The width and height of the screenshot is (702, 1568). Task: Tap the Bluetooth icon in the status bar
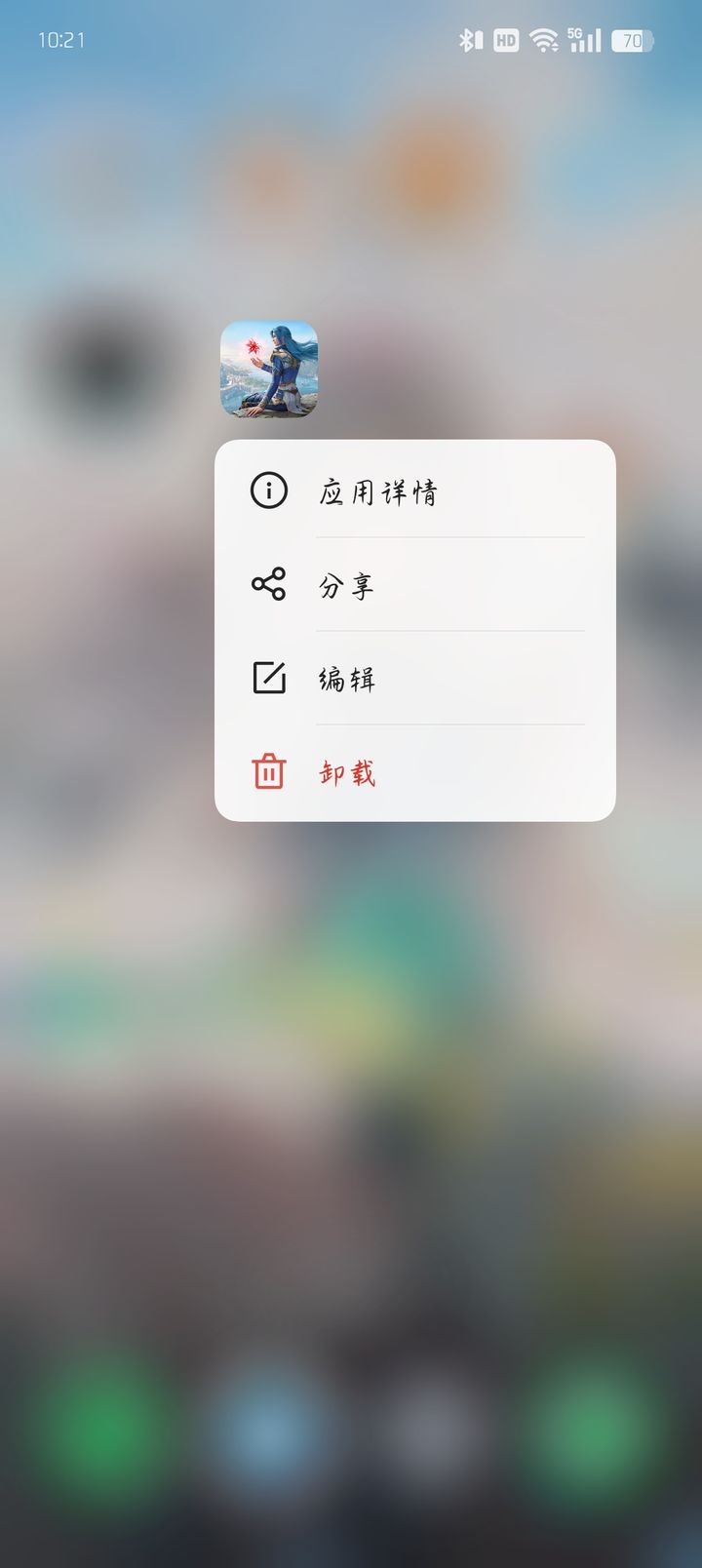pyautogui.click(x=469, y=40)
